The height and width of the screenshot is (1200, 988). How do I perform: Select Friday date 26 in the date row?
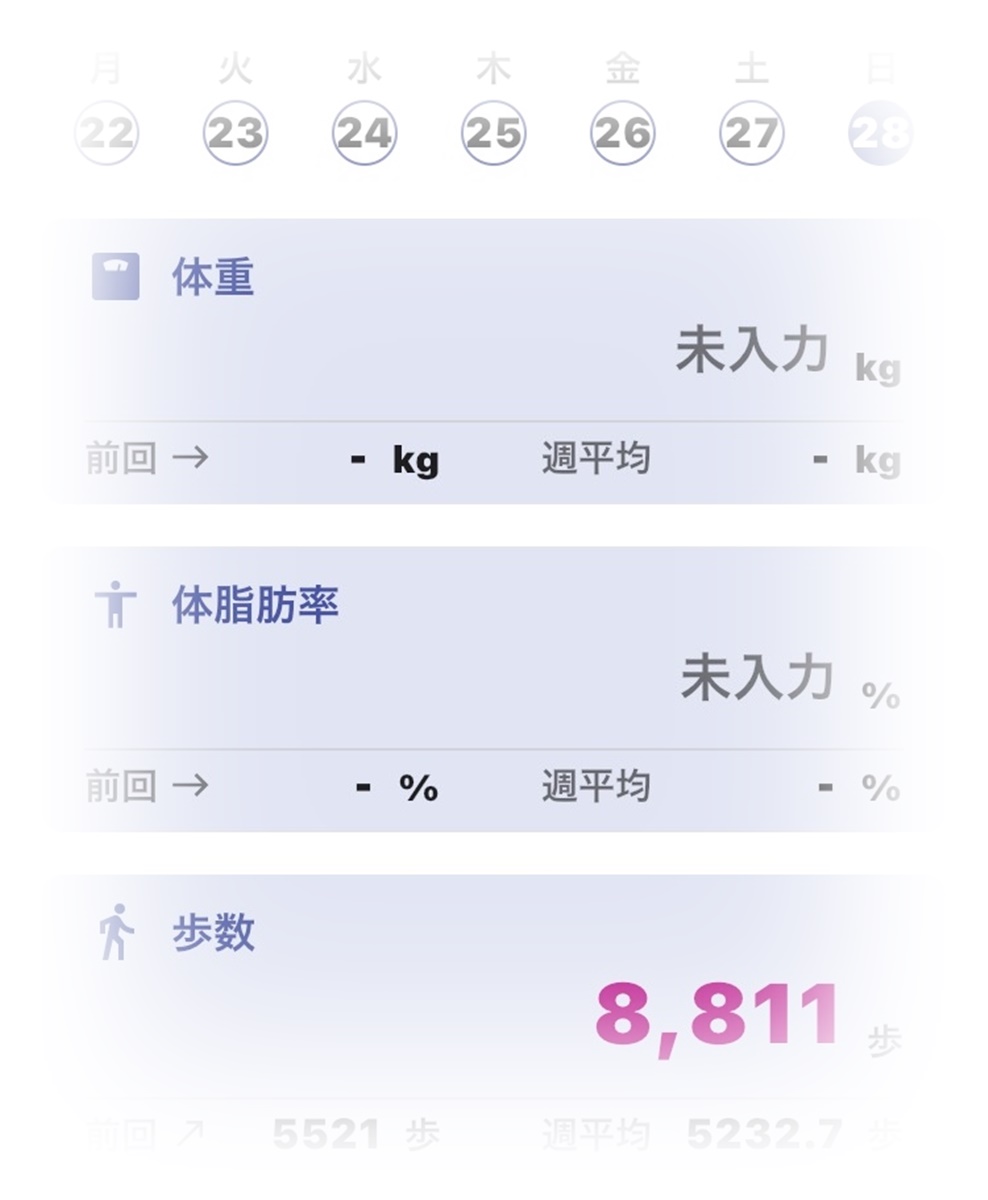click(623, 132)
